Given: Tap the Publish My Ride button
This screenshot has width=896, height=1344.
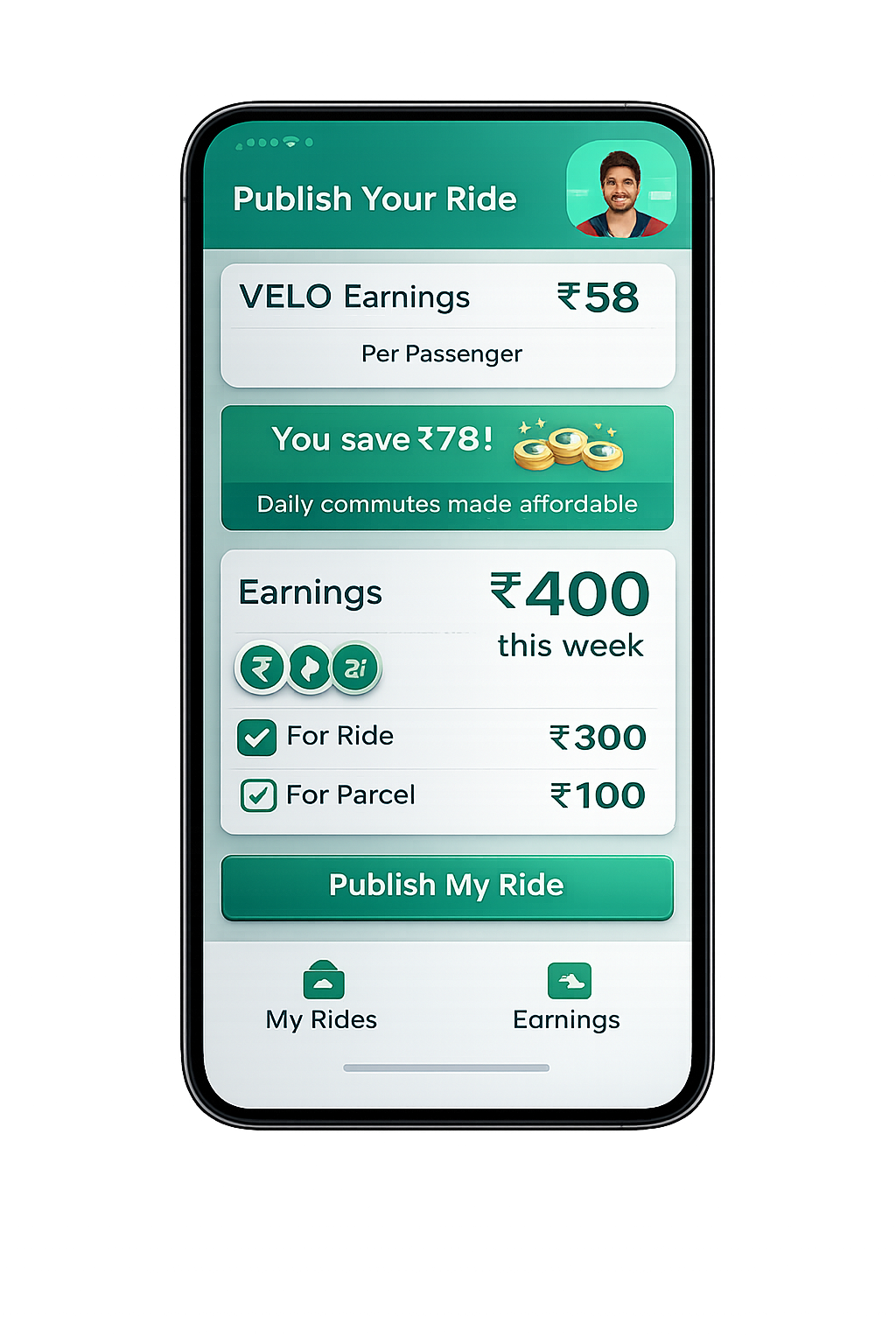Looking at the screenshot, I should coord(447,886).
